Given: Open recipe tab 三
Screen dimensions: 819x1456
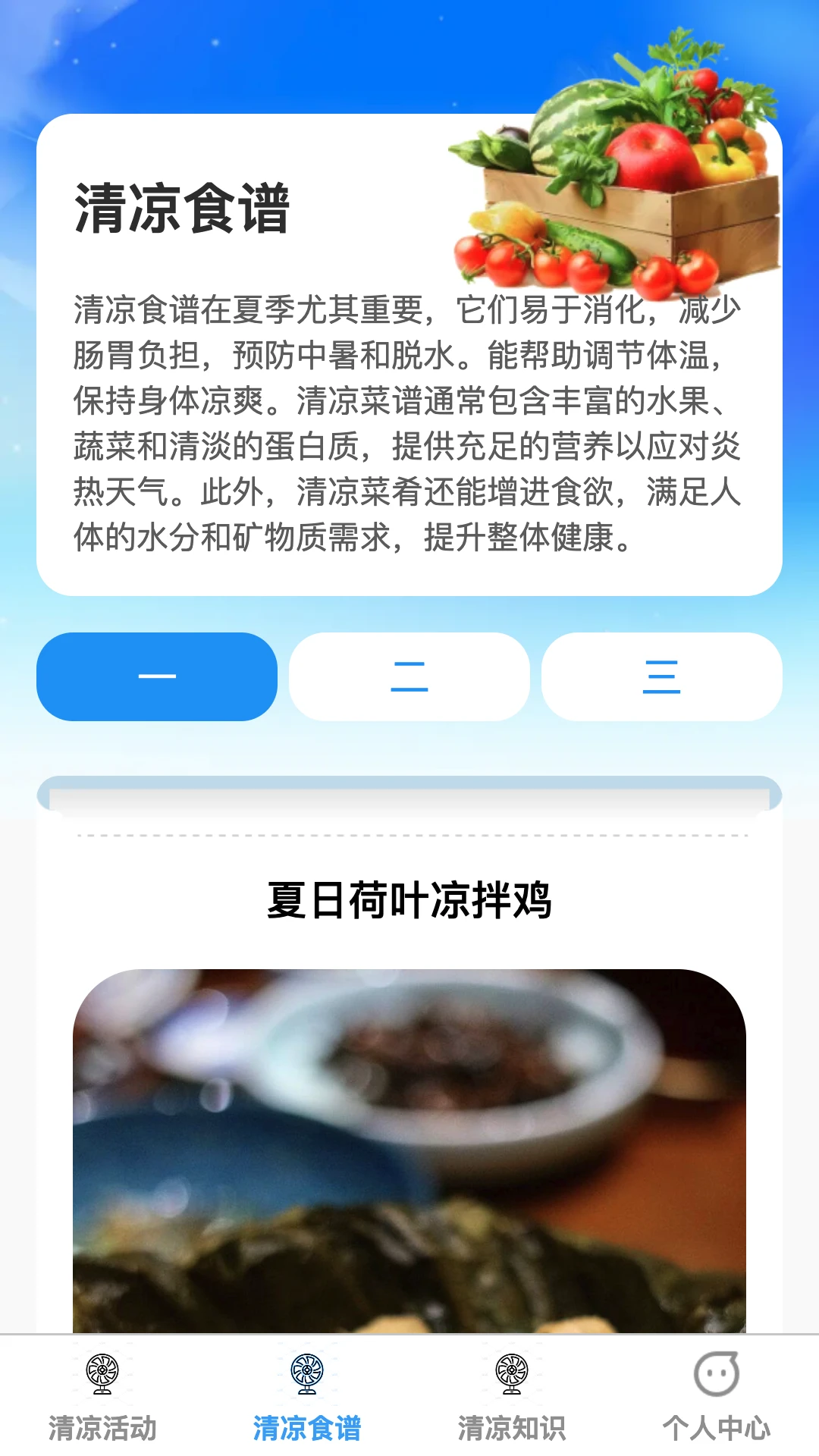Looking at the screenshot, I should click(661, 676).
